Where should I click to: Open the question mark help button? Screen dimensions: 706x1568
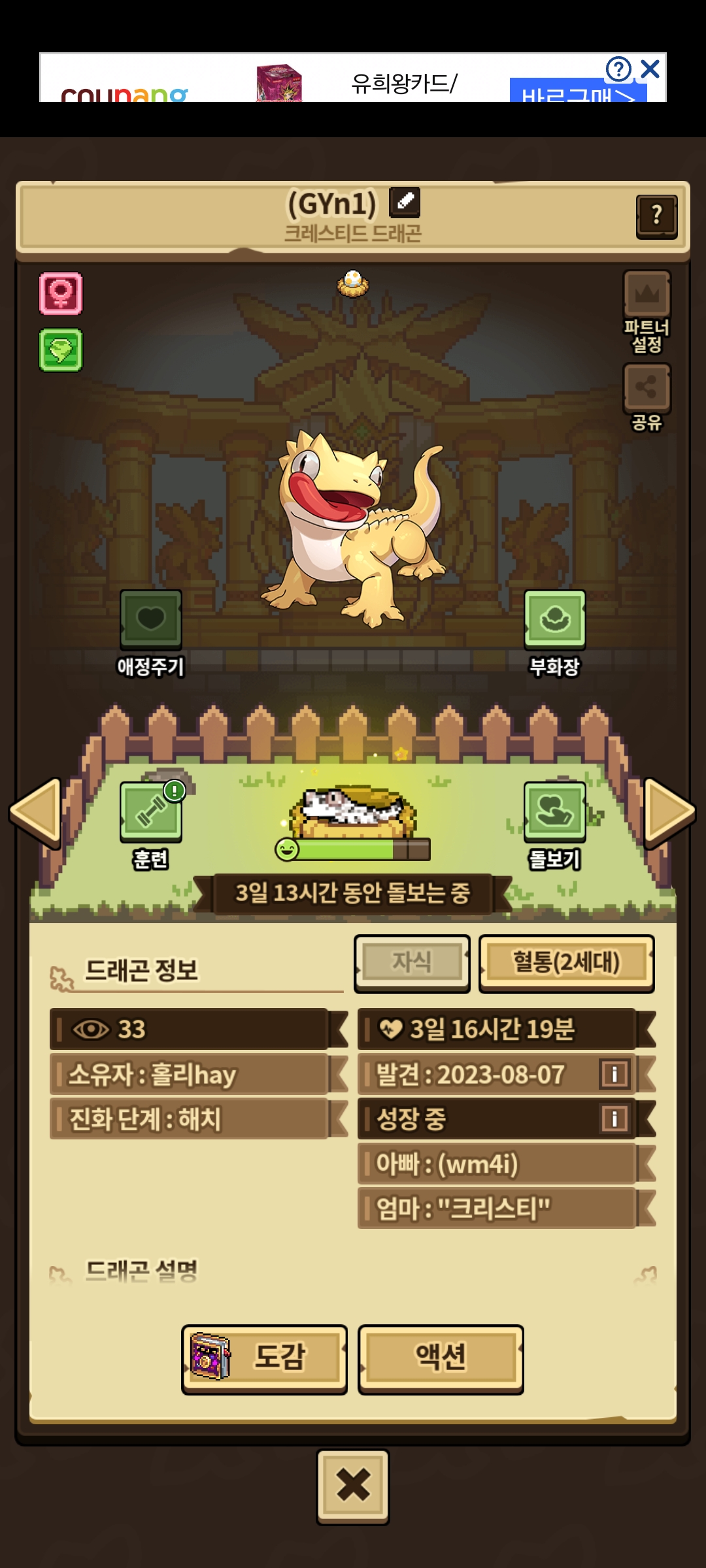656,216
